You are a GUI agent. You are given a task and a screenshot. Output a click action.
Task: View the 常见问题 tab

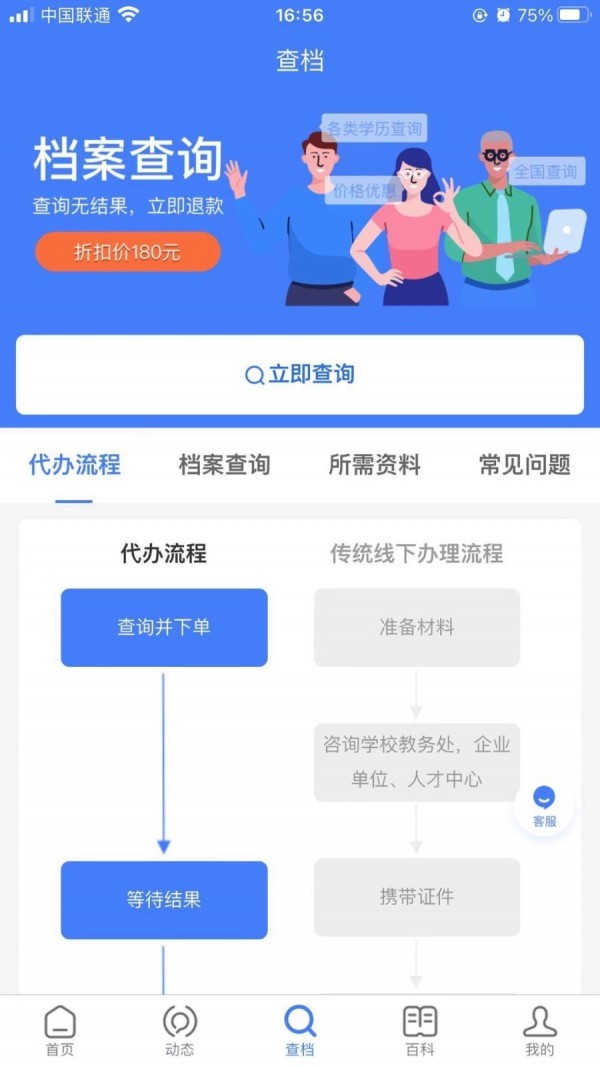point(524,465)
